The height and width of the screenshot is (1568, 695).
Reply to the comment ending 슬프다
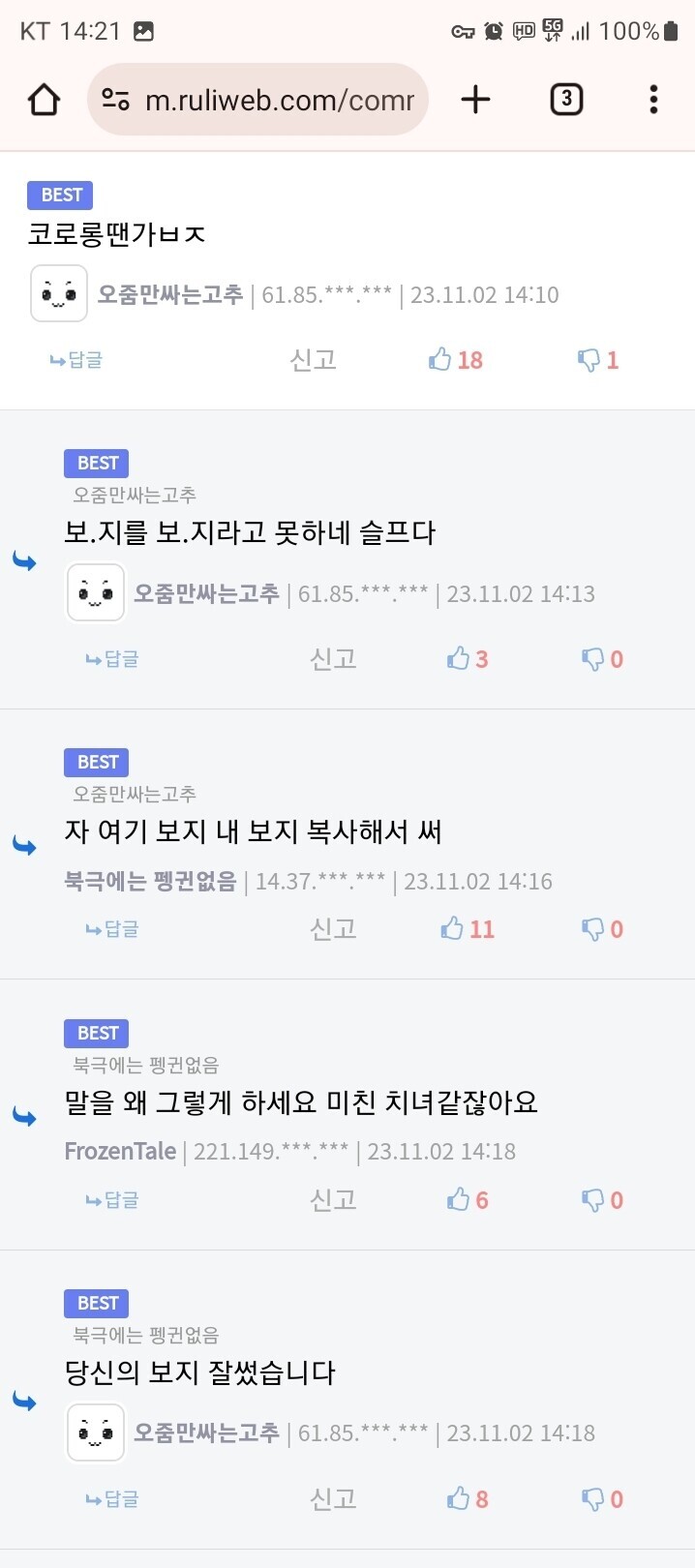pos(112,659)
